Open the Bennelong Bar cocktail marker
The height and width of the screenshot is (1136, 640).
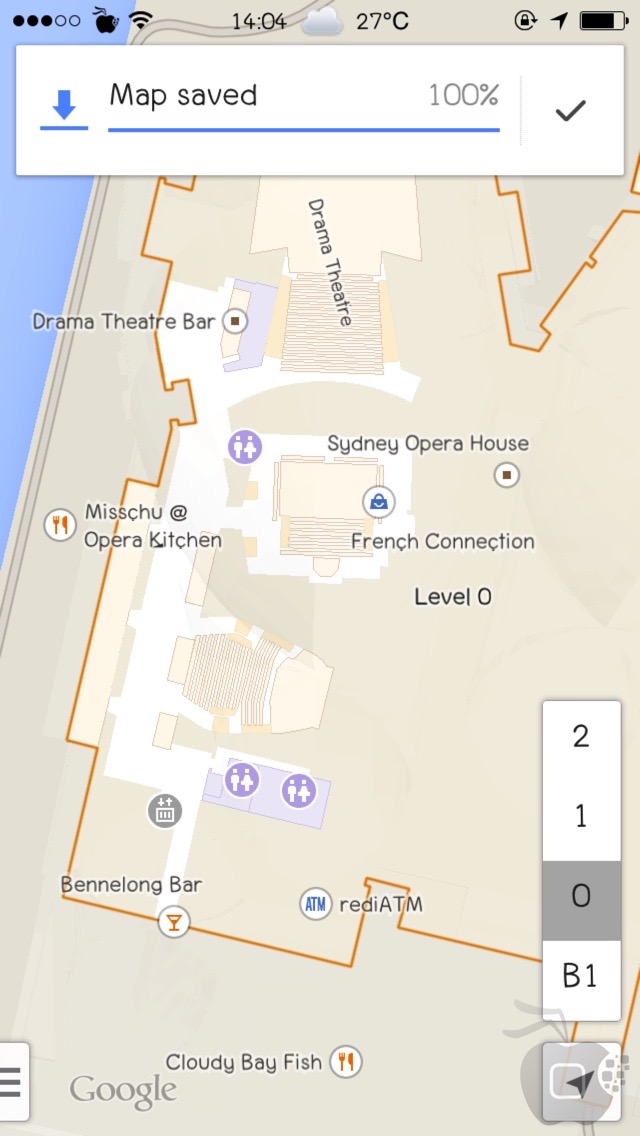(173, 922)
